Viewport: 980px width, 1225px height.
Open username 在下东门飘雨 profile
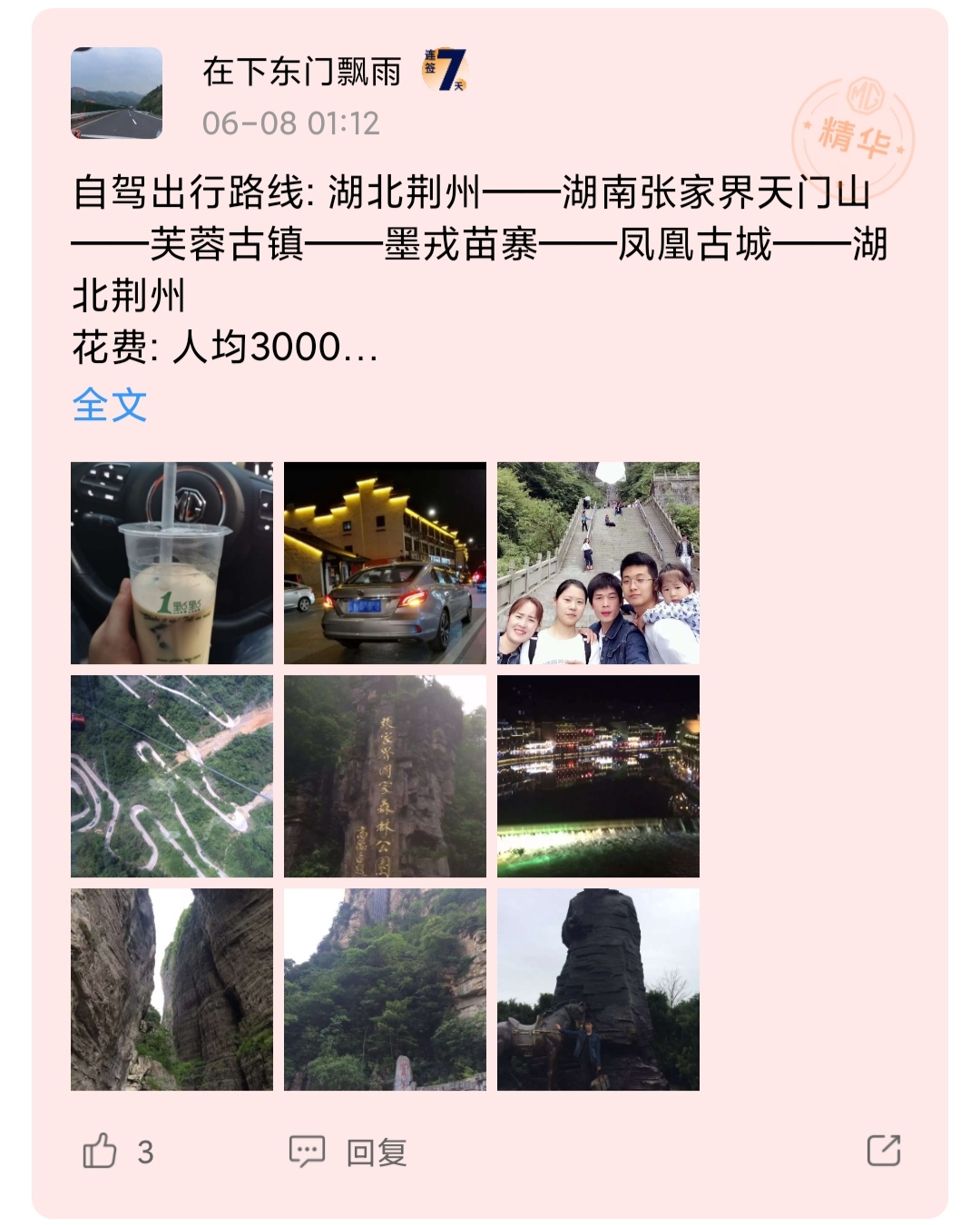(x=301, y=72)
